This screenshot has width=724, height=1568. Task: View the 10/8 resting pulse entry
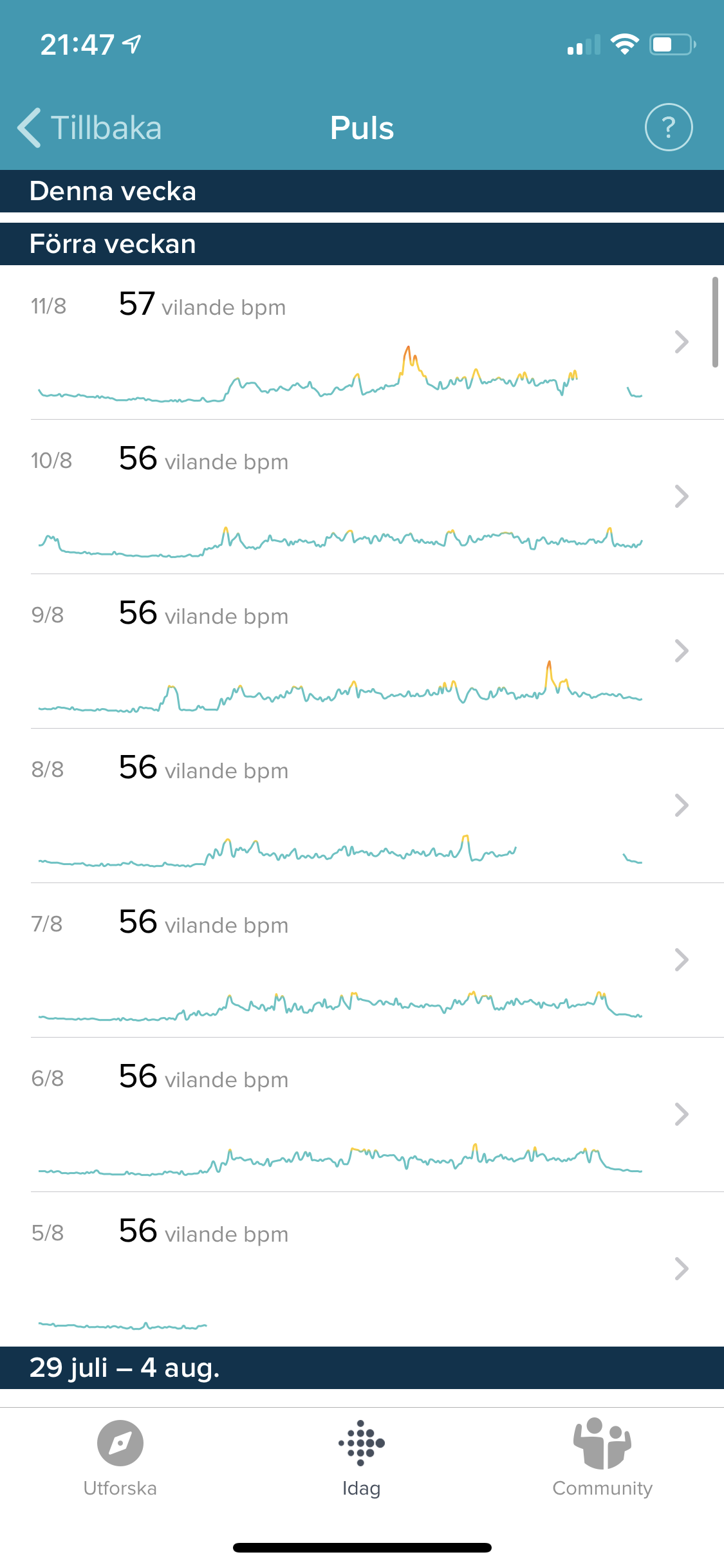(x=360, y=497)
